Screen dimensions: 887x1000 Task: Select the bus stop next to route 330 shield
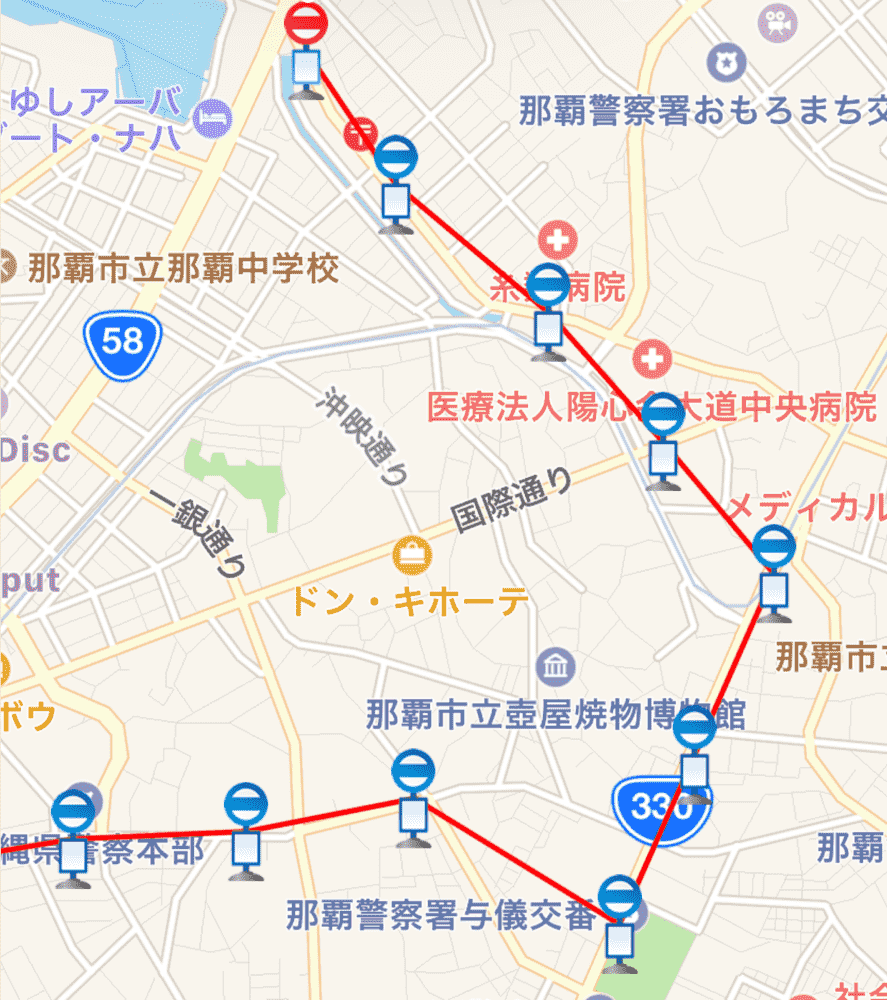[x=694, y=730]
